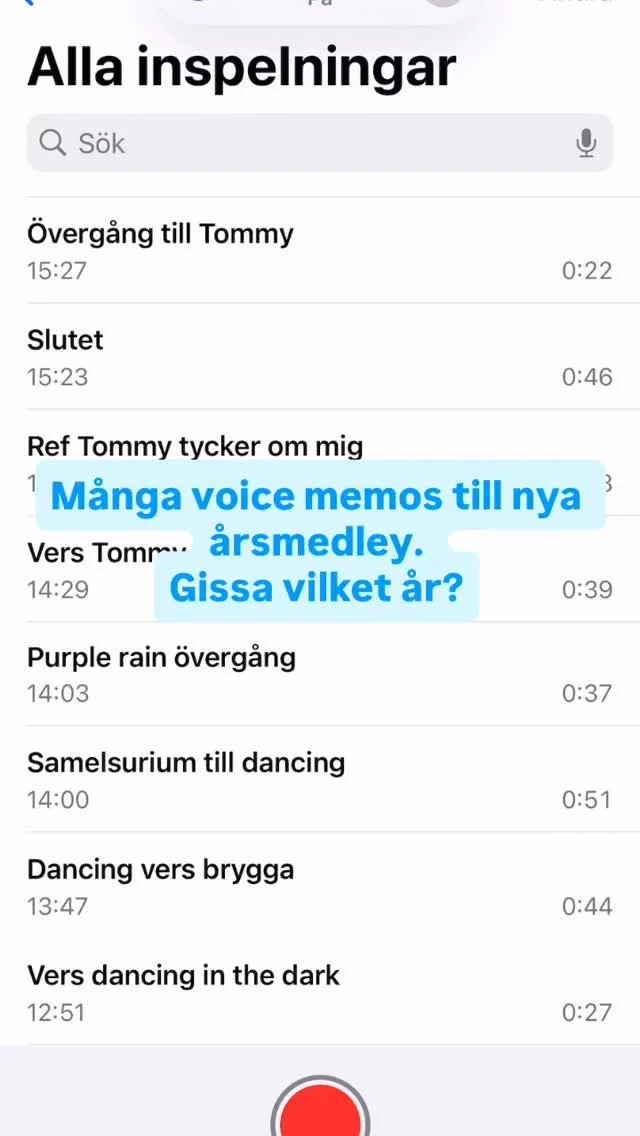Screen dimensions: 640x1136
Task: Open the Sök search field
Action: click(x=320, y=143)
